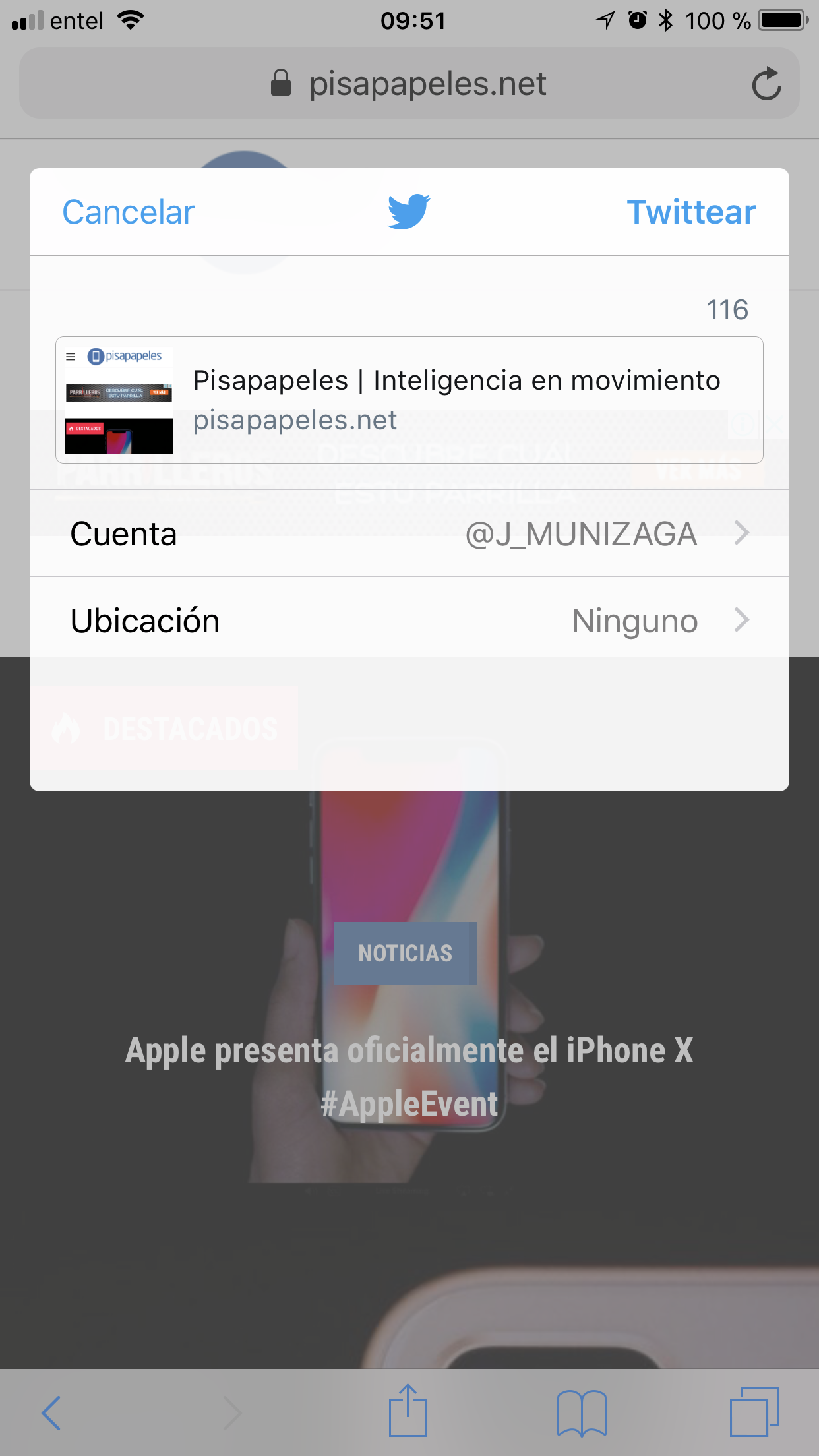The height and width of the screenshot is (1456, 819).
Task: Cancel the tweet with Cancelar
Action: (x=129, y=212)
